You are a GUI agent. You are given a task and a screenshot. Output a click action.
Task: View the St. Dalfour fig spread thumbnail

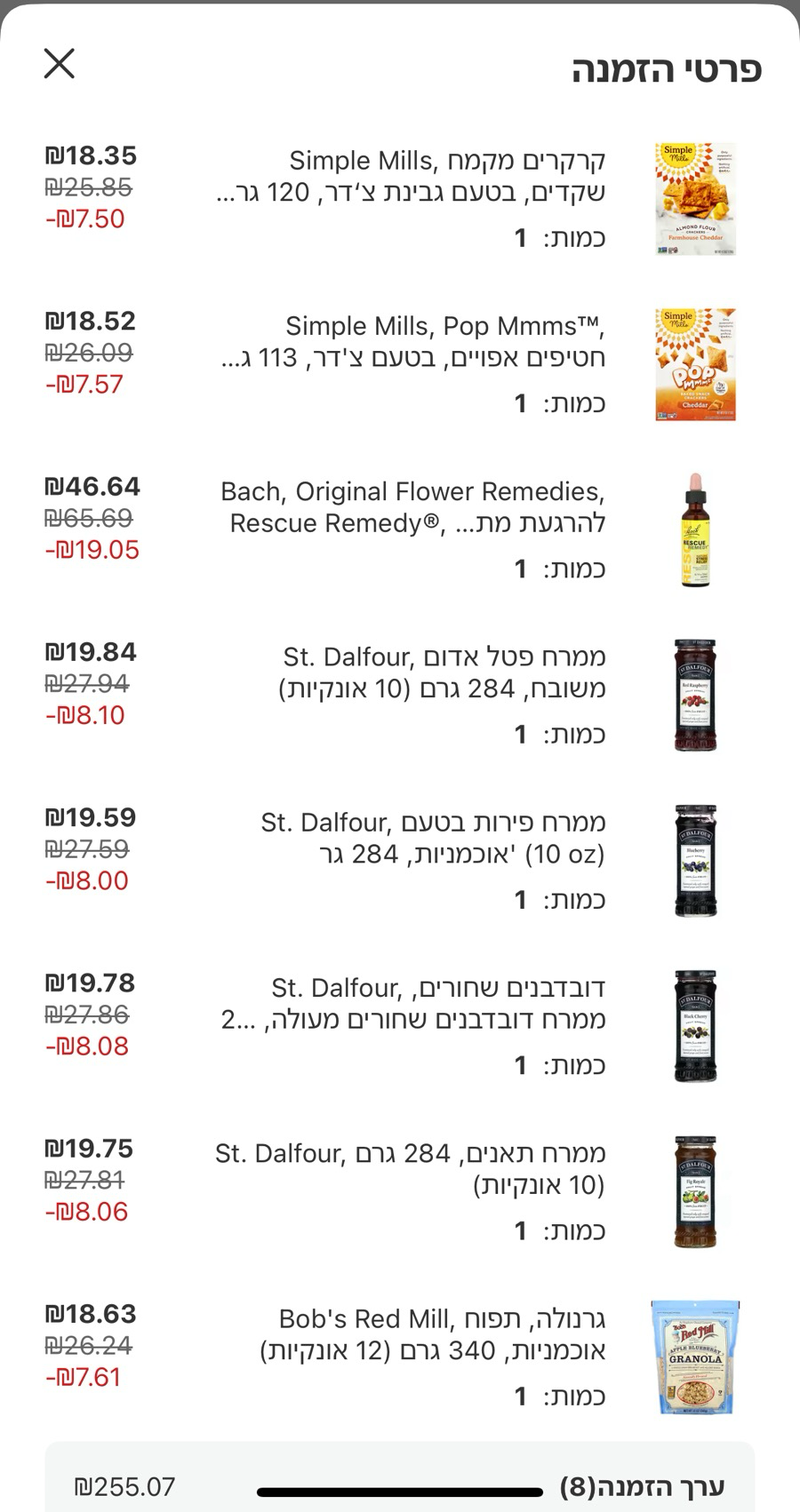(x=696, y=1190)
